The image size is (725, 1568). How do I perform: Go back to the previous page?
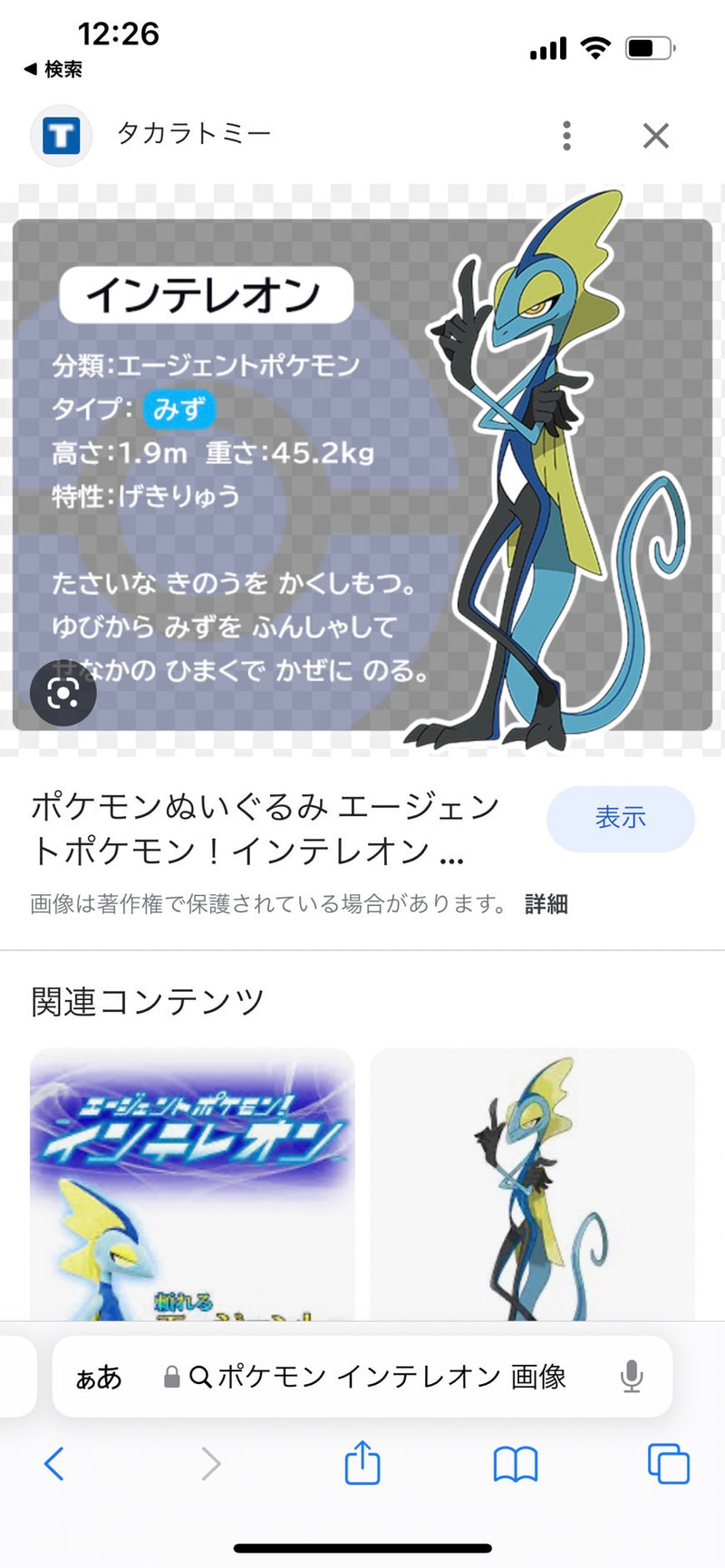pos(54,1463)
